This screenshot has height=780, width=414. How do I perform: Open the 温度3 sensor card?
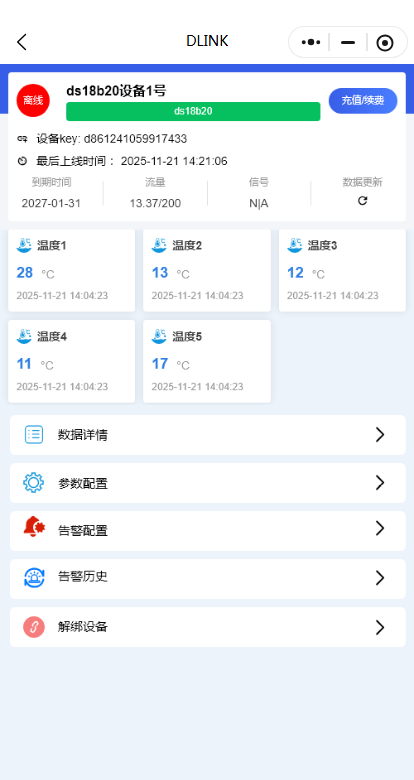[x=342, y=271]
